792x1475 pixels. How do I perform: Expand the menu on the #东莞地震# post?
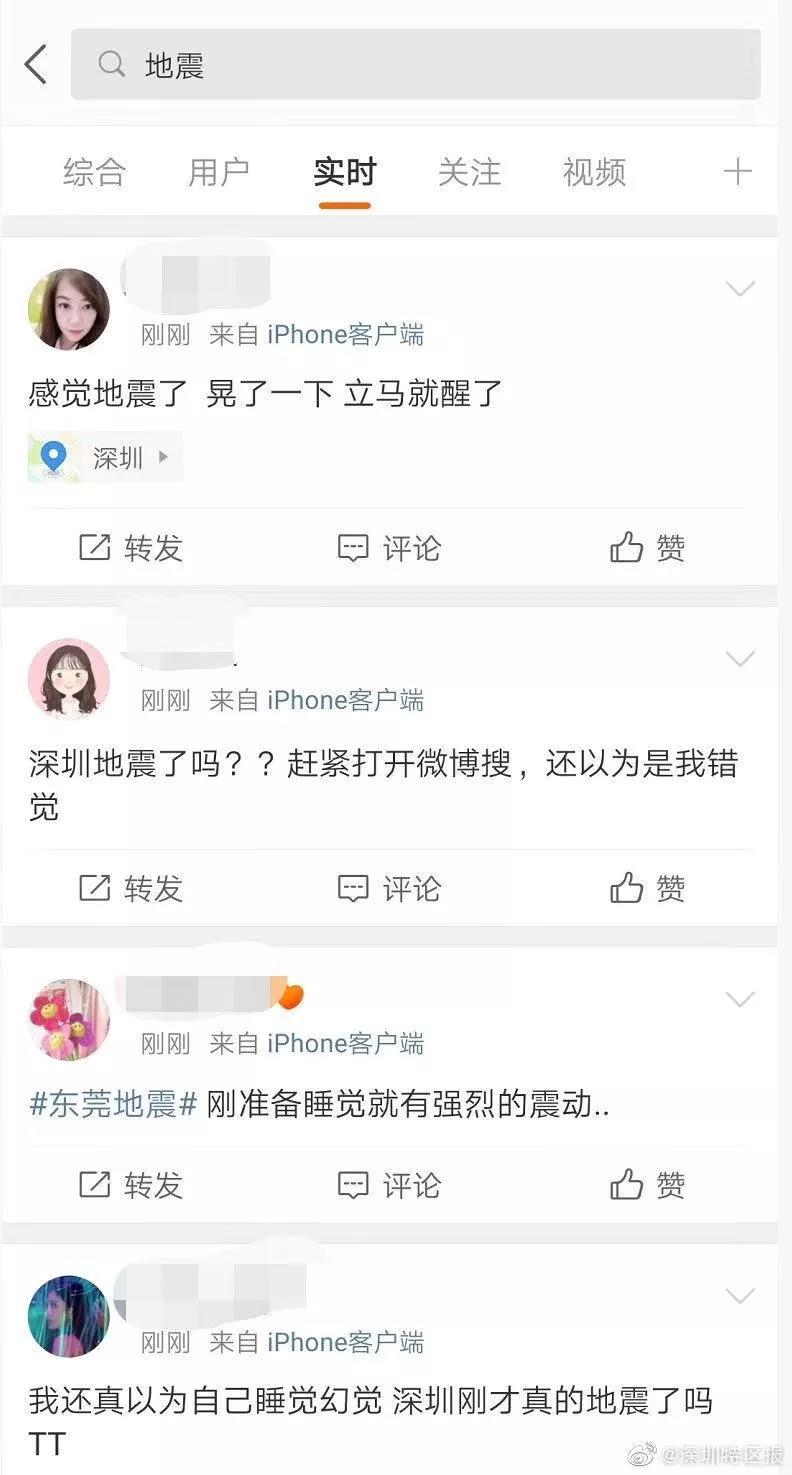click(740, 999)
